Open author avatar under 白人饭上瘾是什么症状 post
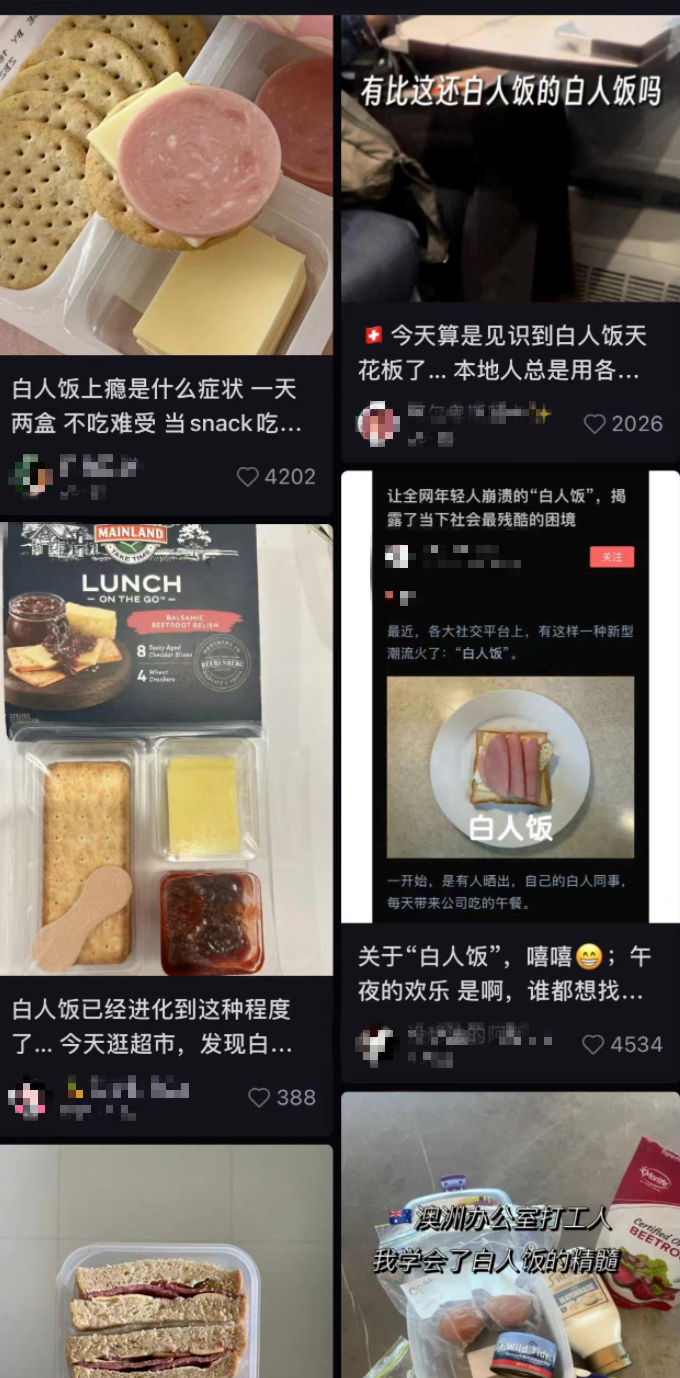Viewport: 680px width, 1378px height. (30, 476)
